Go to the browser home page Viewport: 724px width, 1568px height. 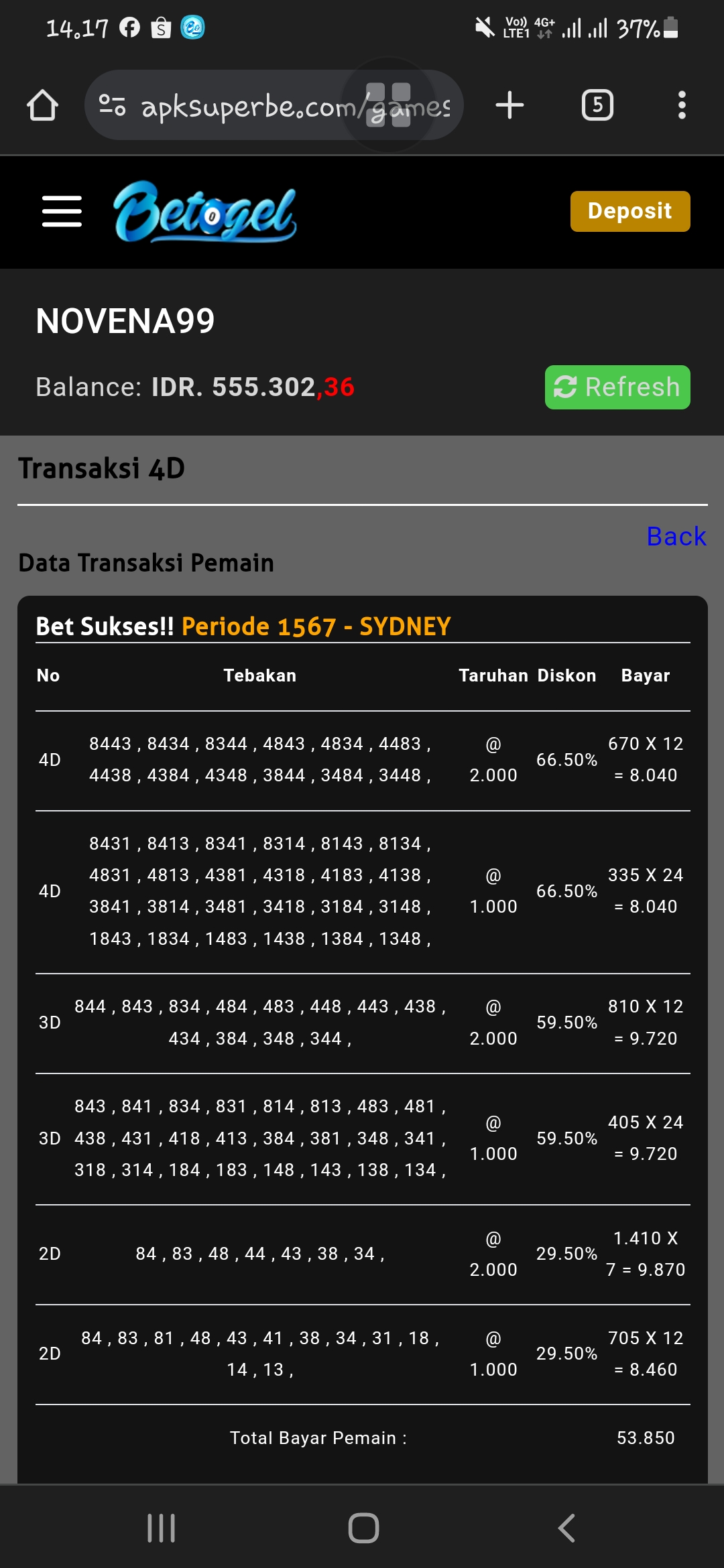click(x=42, y=105)
